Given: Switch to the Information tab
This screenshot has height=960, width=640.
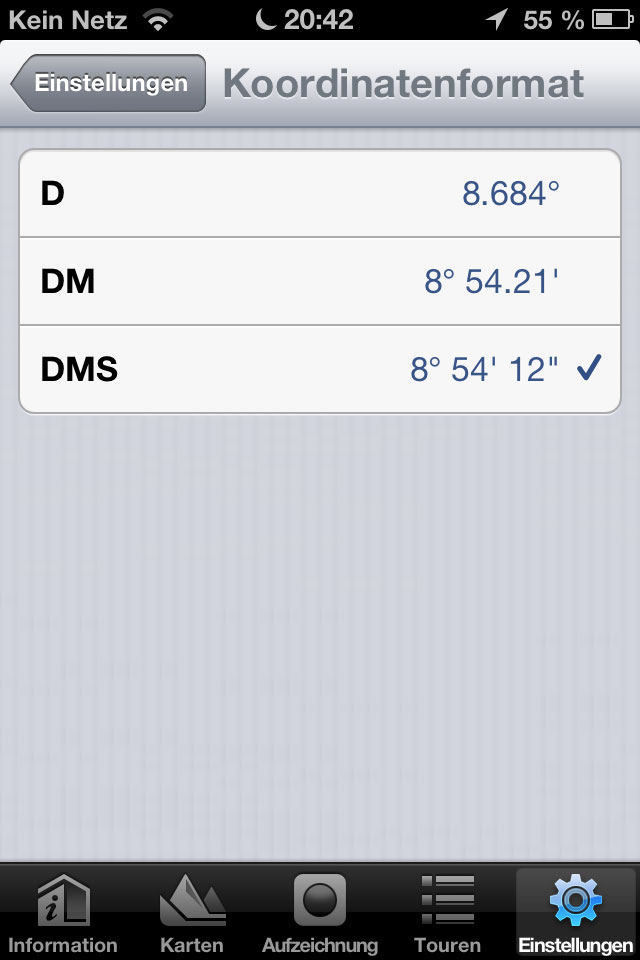Looking at the screenshot, I should [x=63, y=912].
